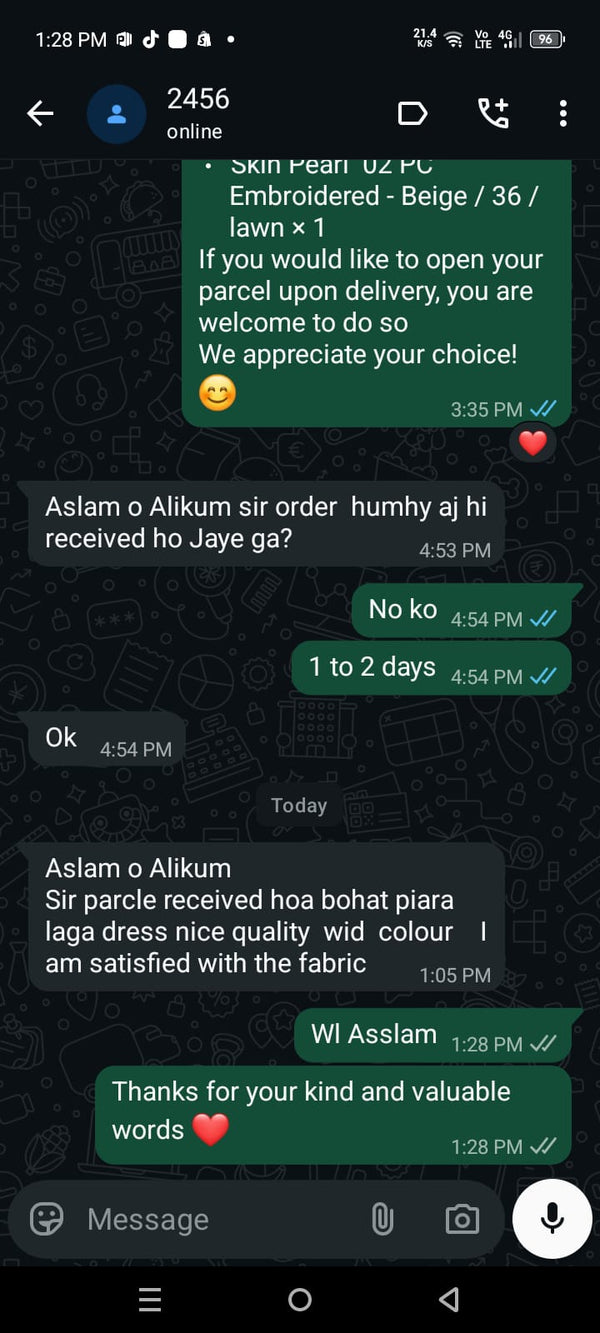Screen dimensions: 600x1333
Task: Open the label icon in the app bar
Action: click(x=413, y=114)
